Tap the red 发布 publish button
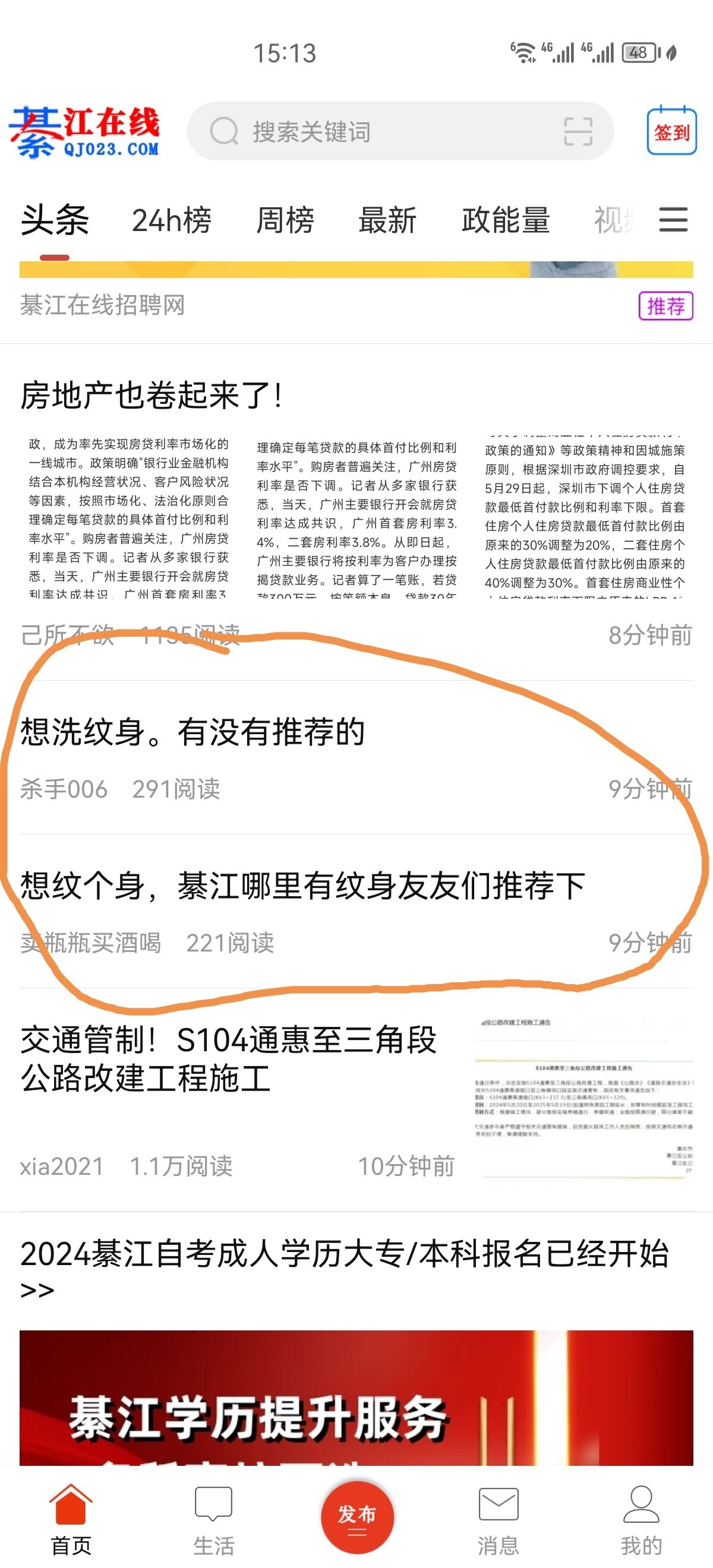 coord(357,1517)
